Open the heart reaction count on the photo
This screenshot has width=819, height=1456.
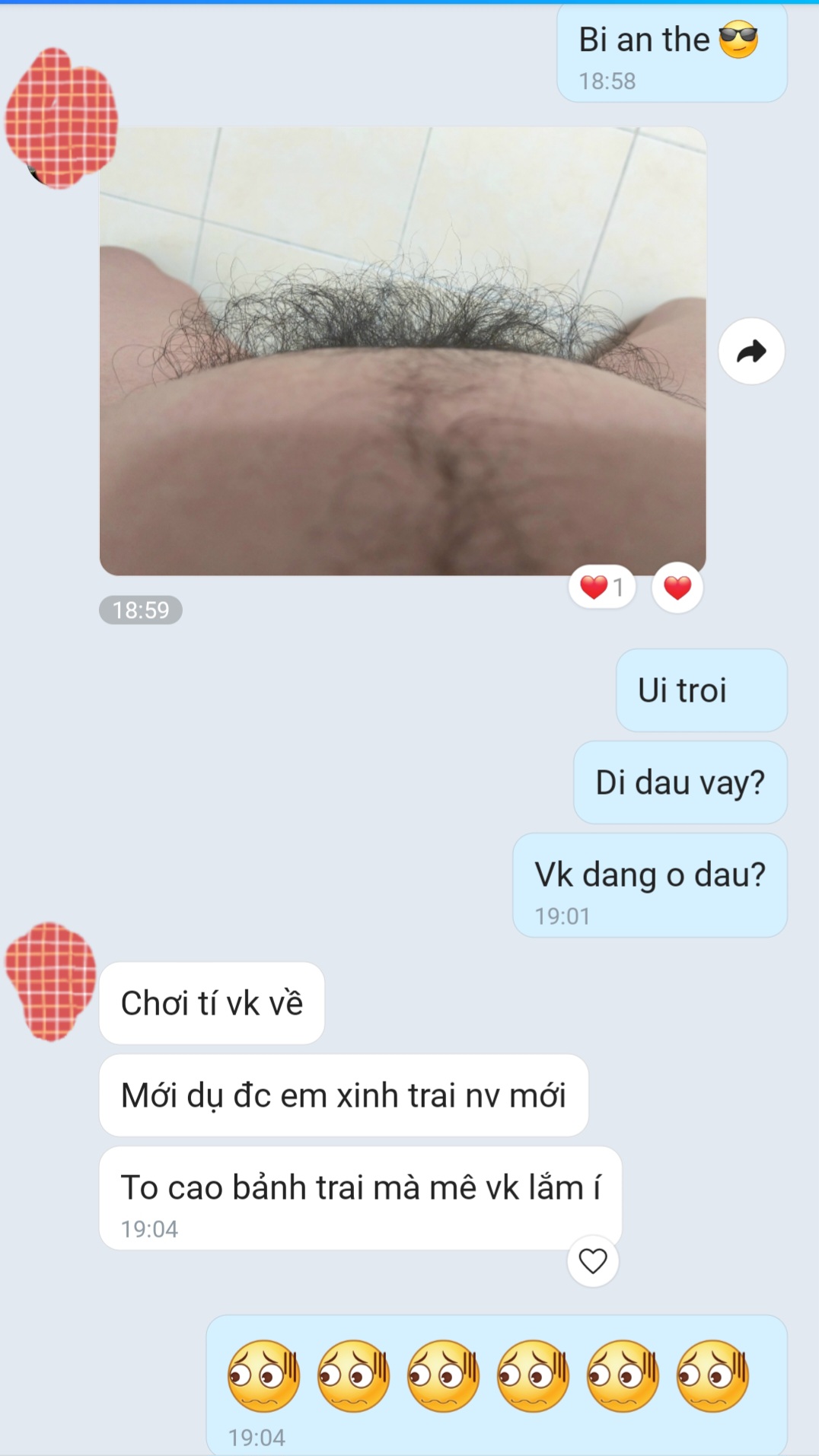[602, 588]
